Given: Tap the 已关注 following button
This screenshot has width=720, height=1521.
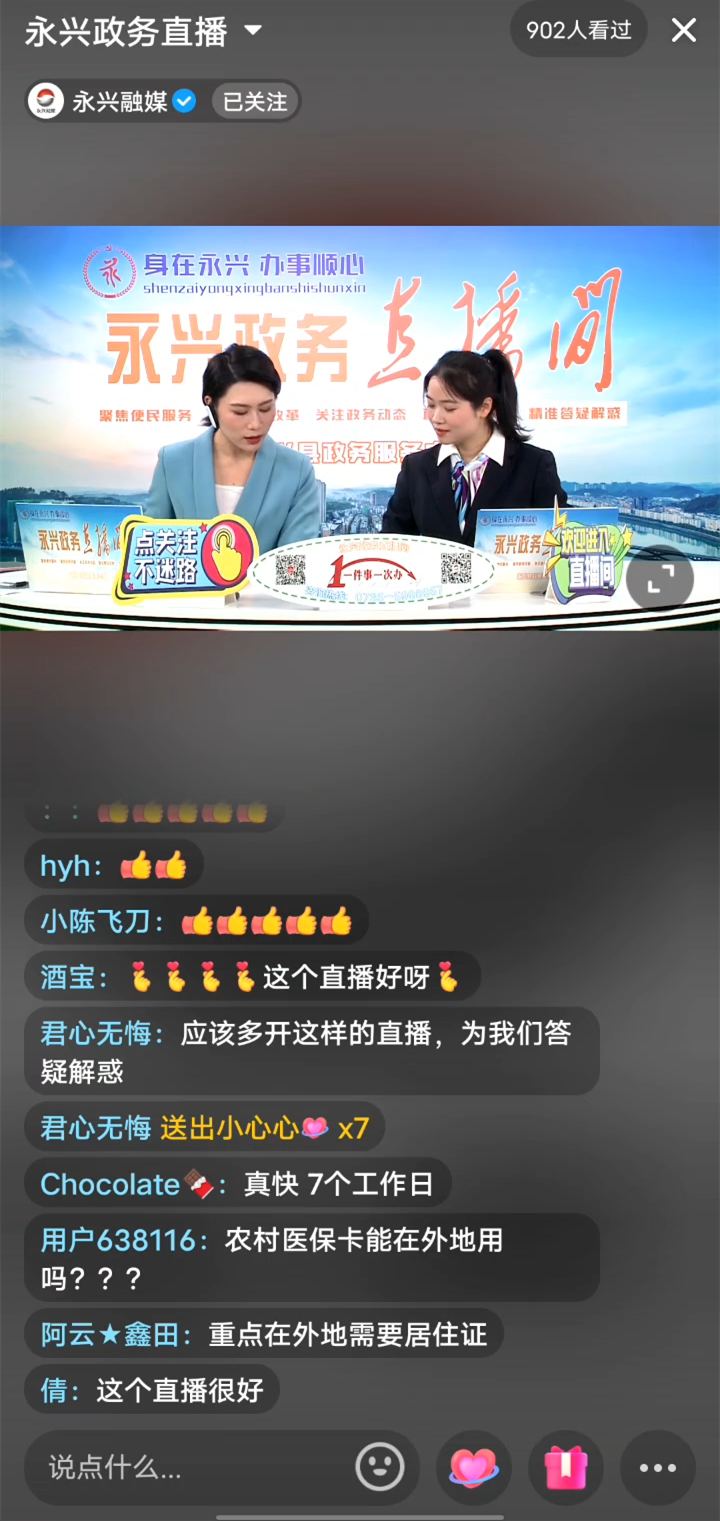Looking at the screenshot, I should 255,101.
